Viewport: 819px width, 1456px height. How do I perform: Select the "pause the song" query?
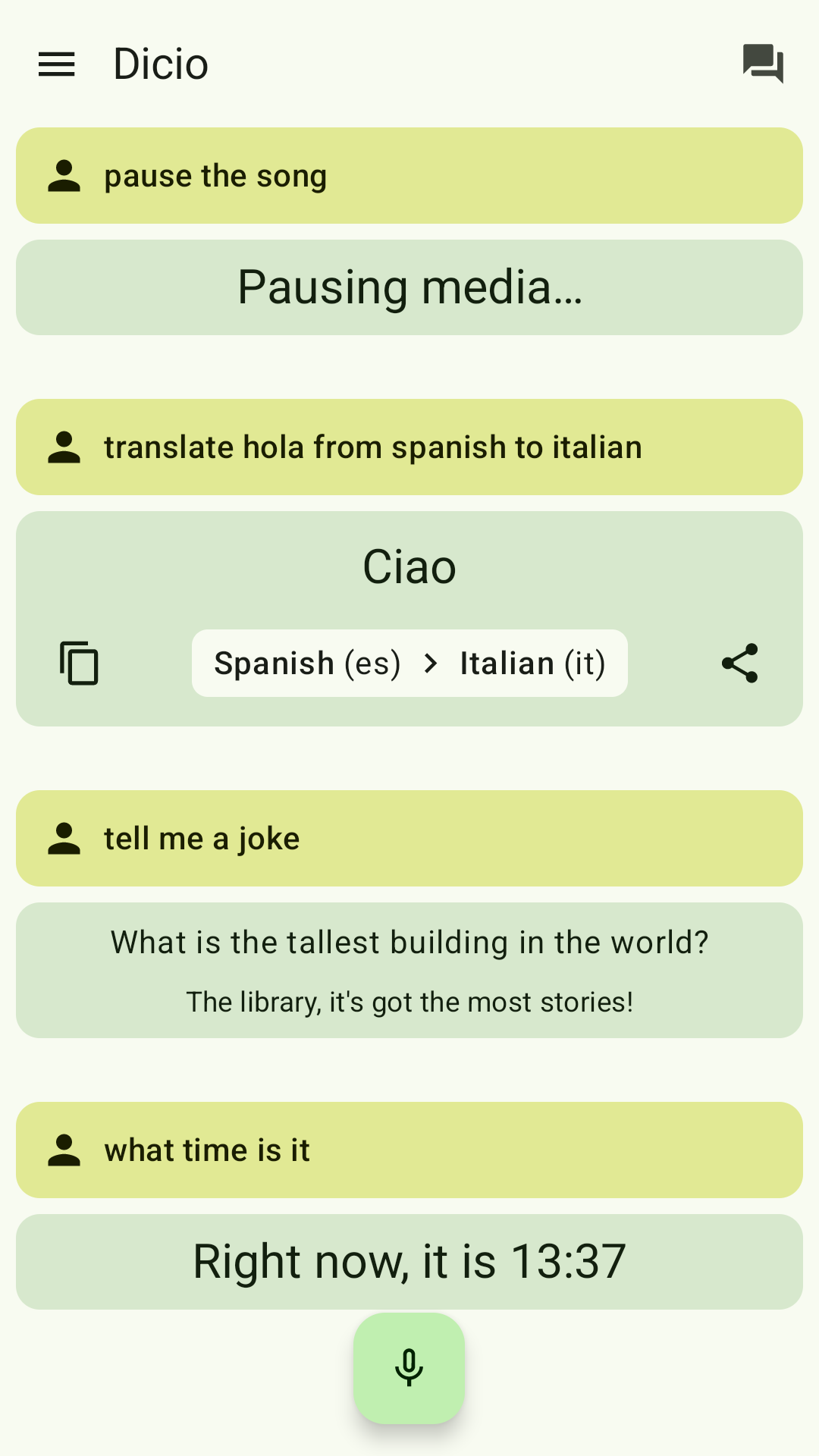[409, 176]
